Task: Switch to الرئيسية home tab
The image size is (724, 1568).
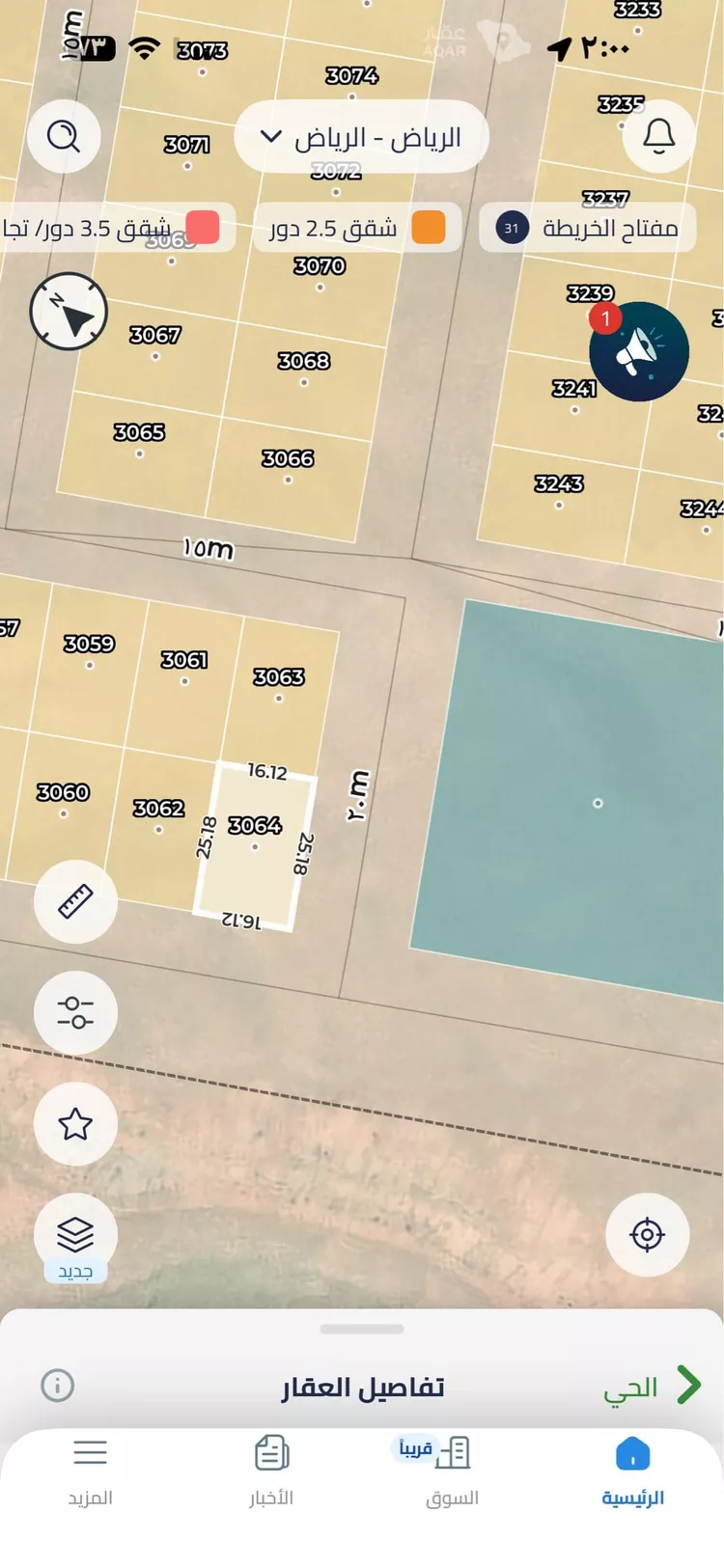Action: tap(632, 1471)
